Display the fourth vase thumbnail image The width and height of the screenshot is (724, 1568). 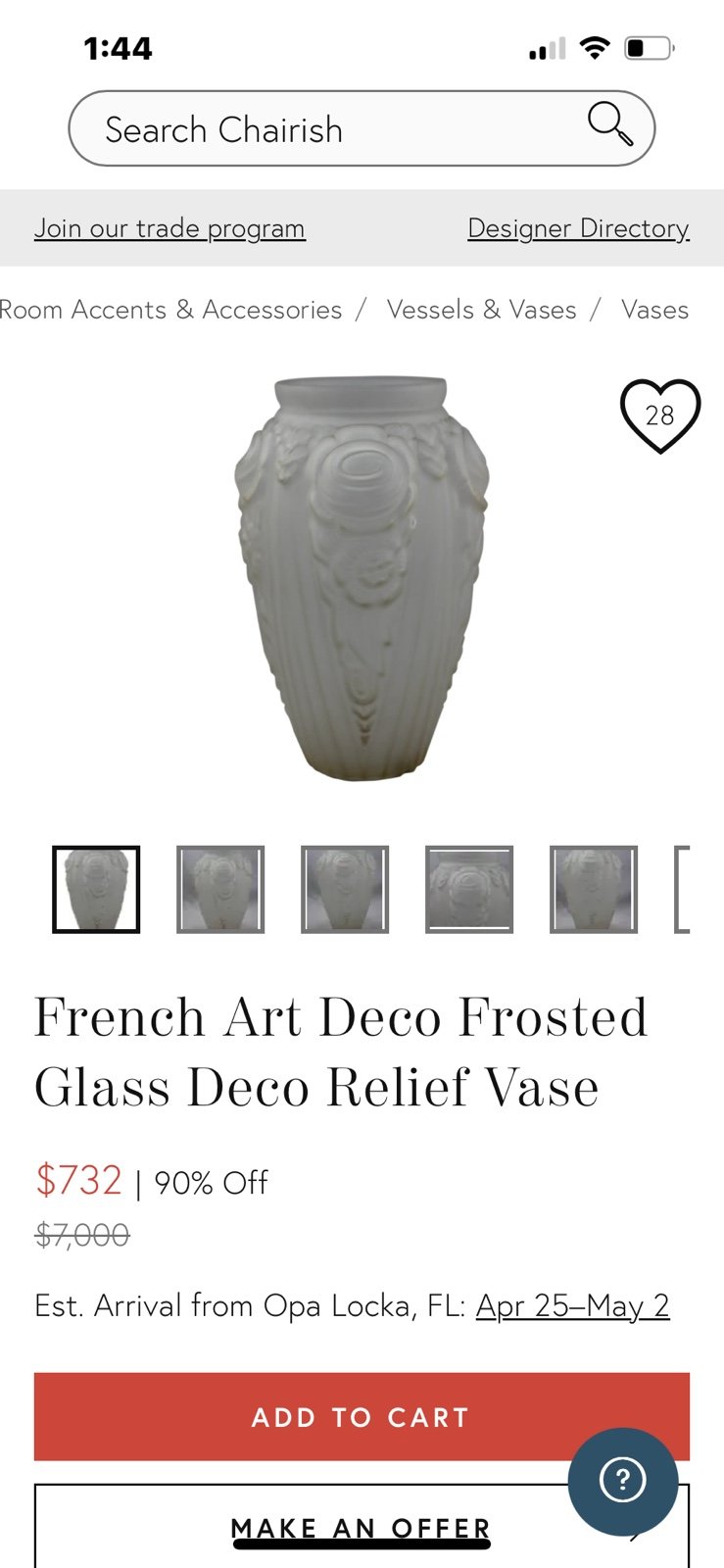(469, 889)
